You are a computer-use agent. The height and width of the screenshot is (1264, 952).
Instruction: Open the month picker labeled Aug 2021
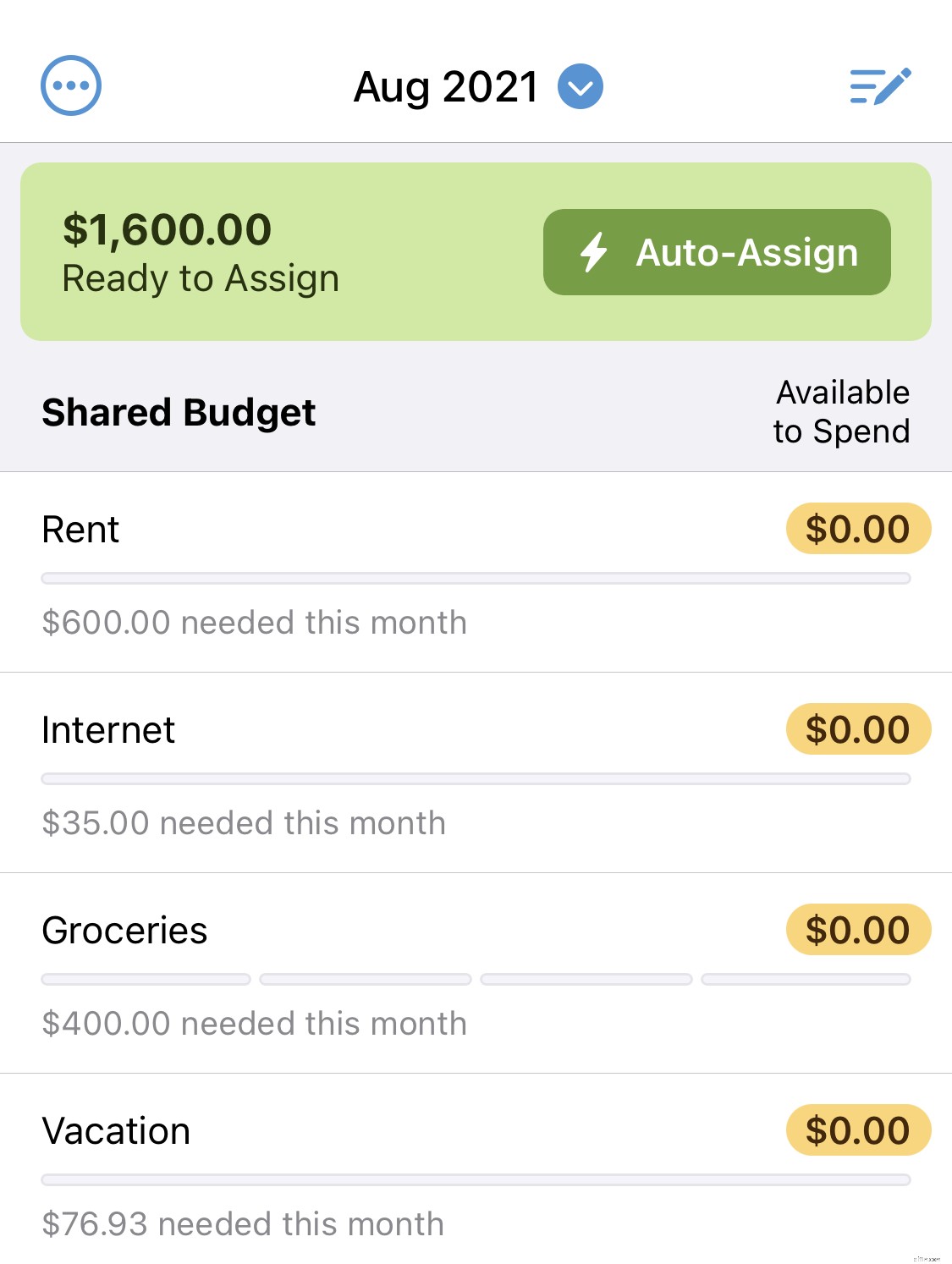(446, 85)
